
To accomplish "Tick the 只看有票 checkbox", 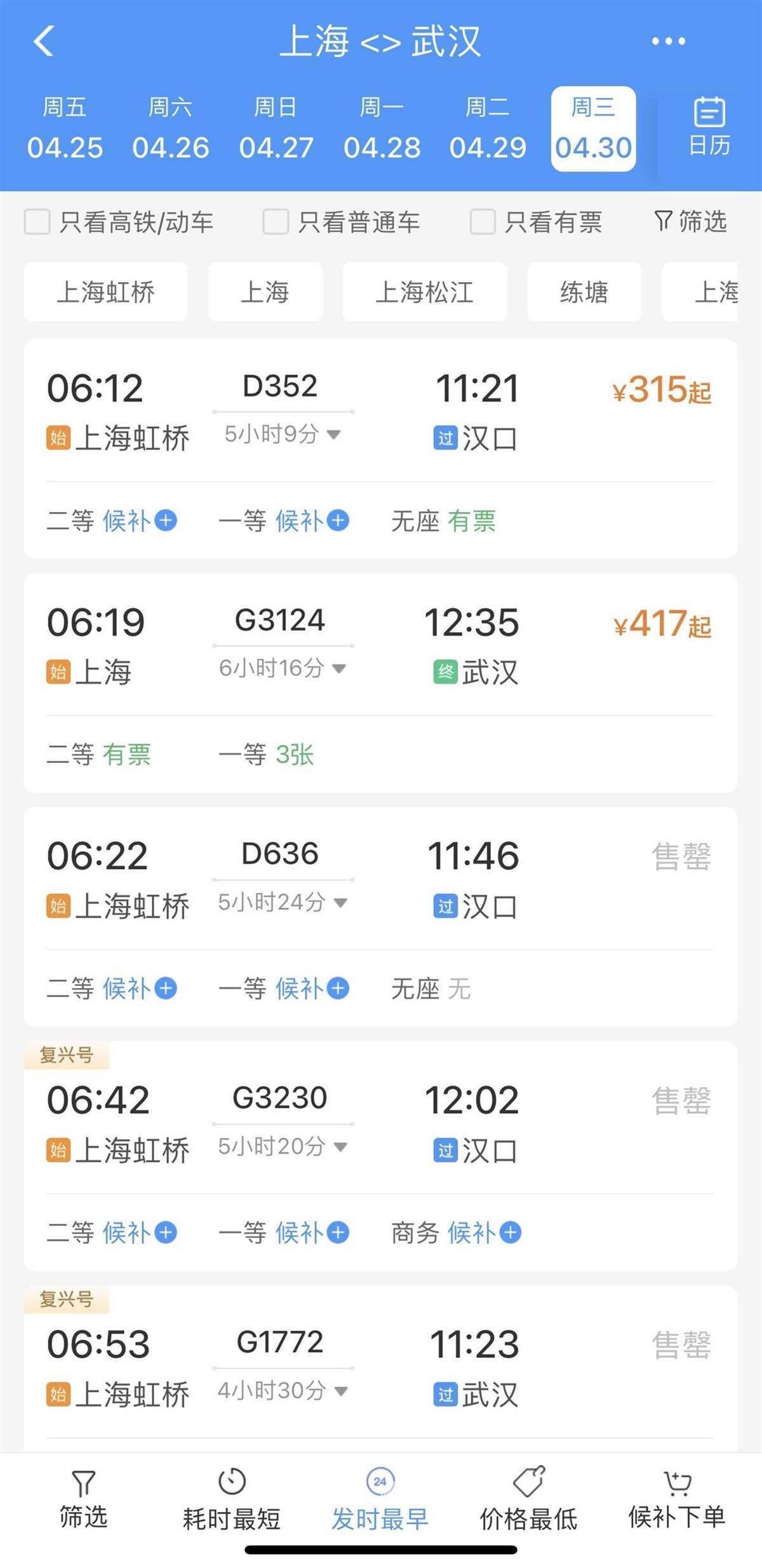I will pyautogui.click(x=483, y=222).
